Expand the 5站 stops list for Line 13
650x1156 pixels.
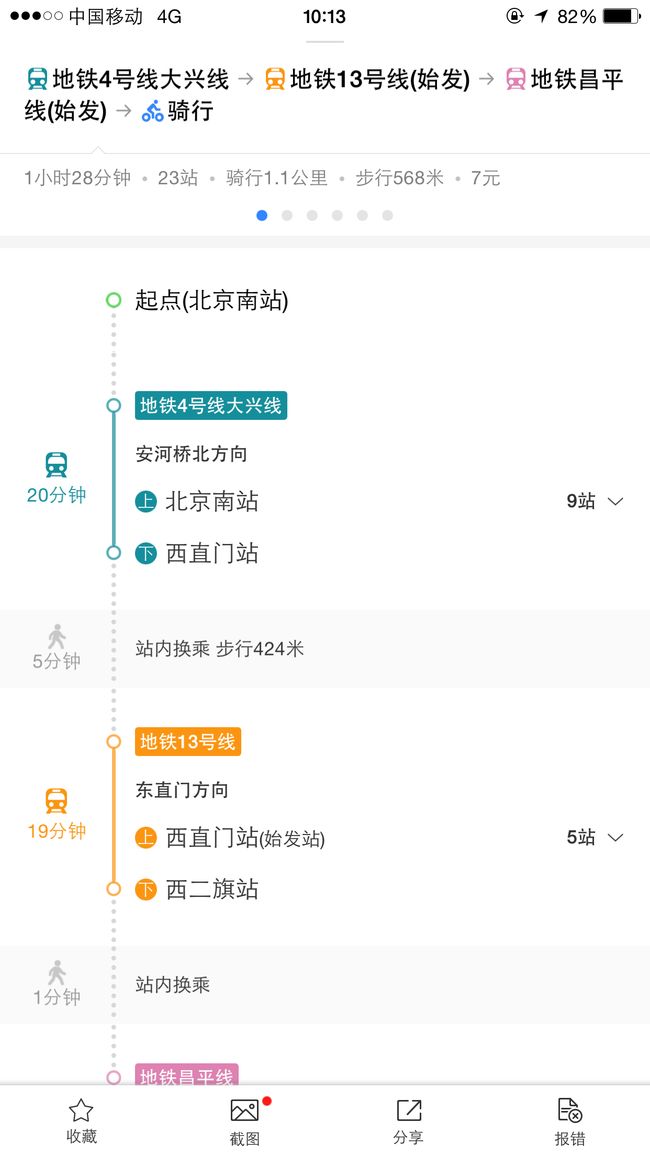[x=595, y=838]
